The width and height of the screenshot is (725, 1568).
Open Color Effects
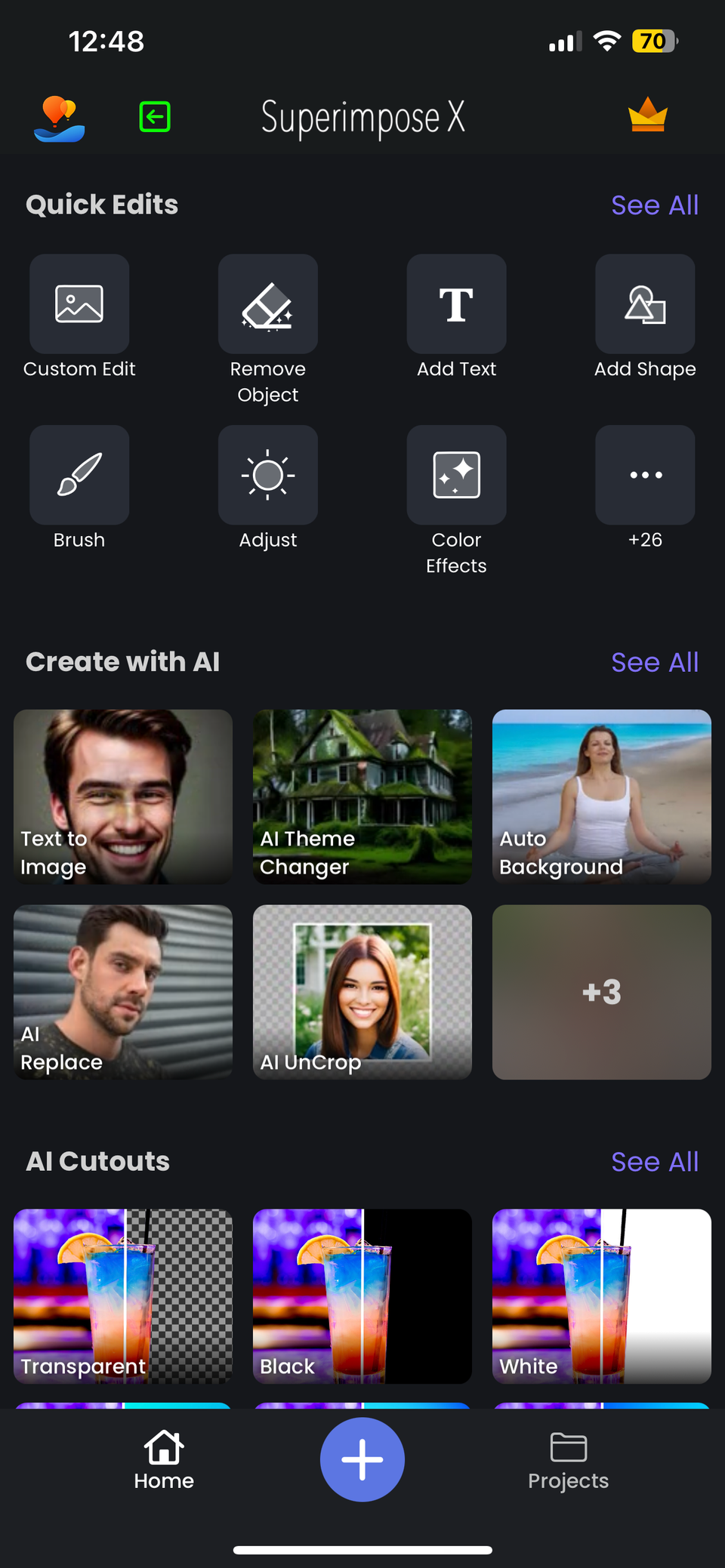456,475
